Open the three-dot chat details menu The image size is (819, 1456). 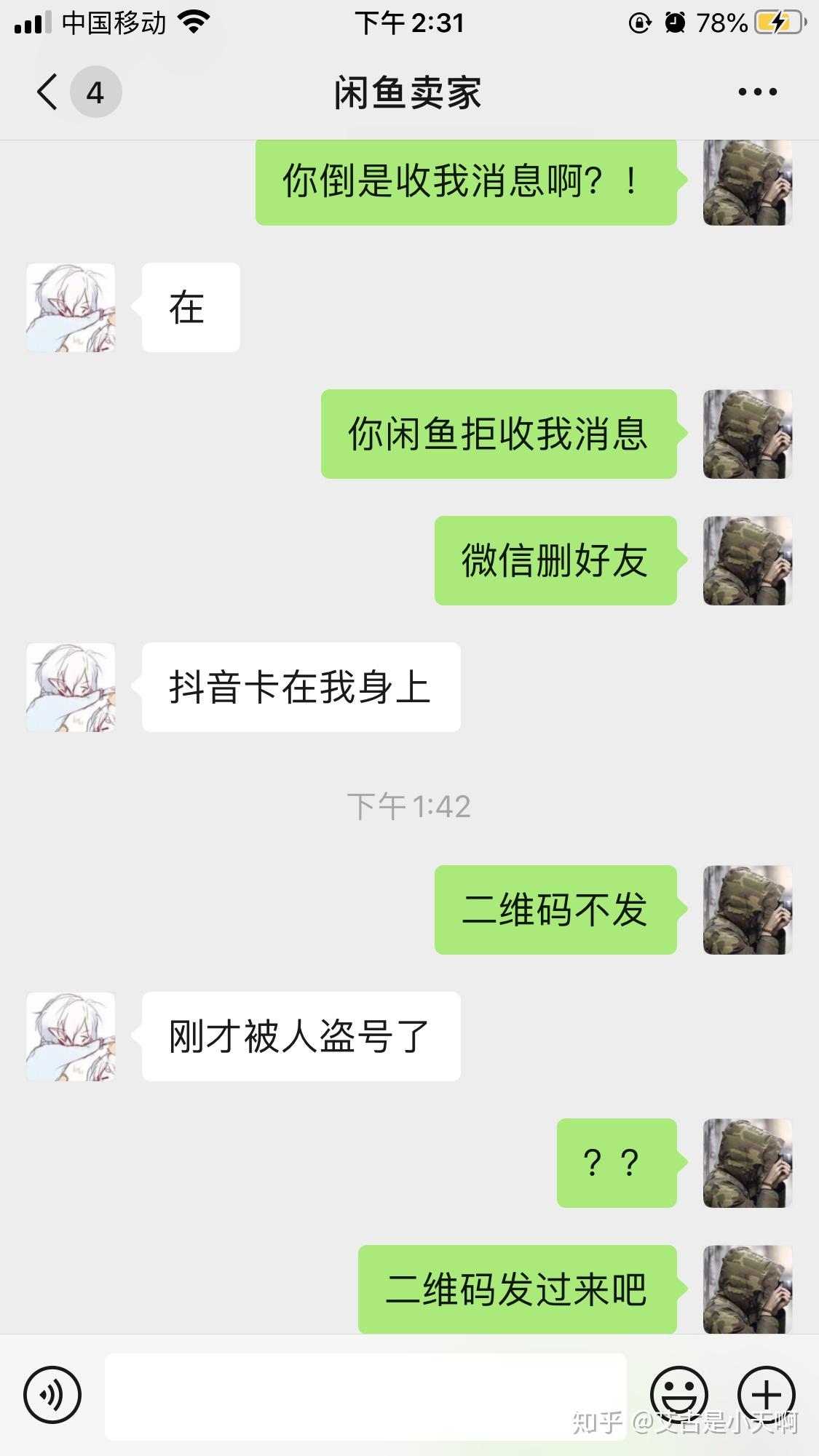coord(757,92)
